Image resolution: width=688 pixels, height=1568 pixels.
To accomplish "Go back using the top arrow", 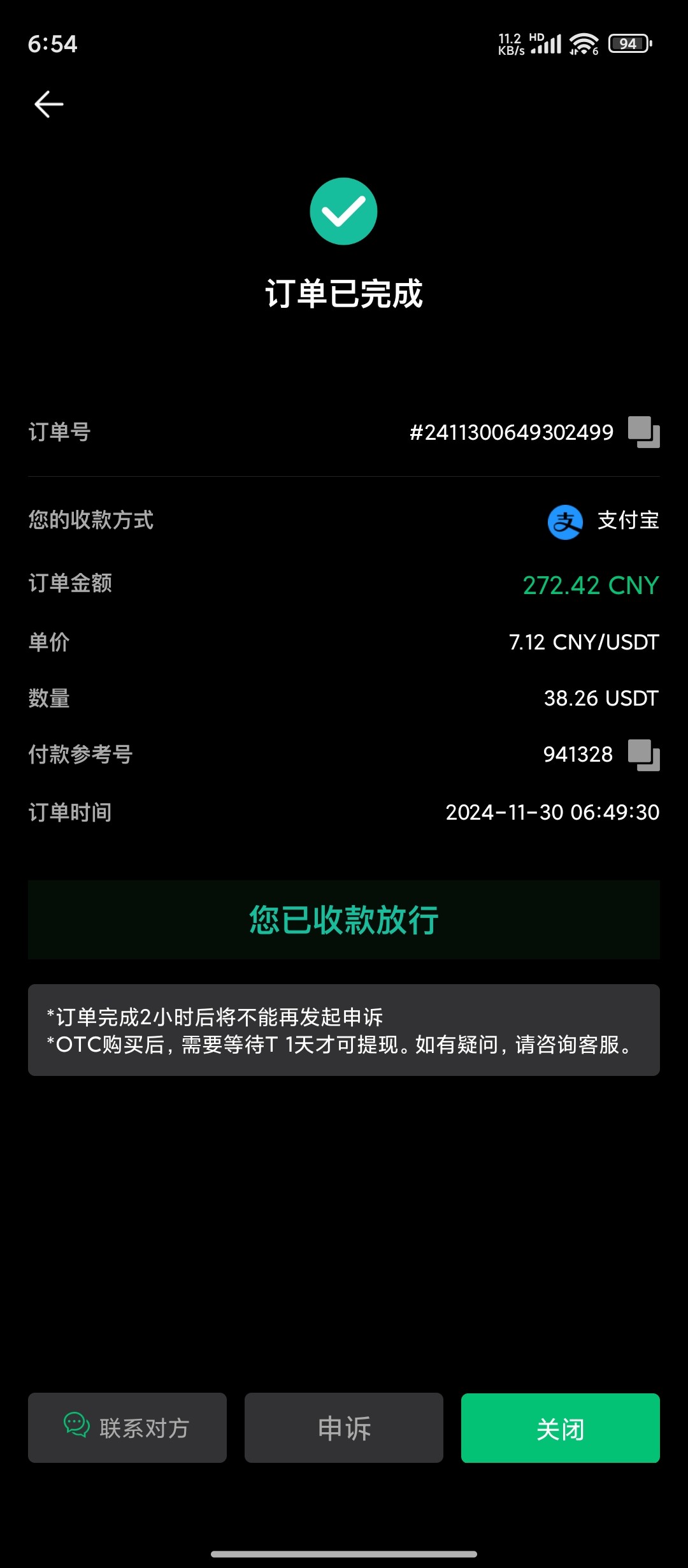I will [49, 105].
